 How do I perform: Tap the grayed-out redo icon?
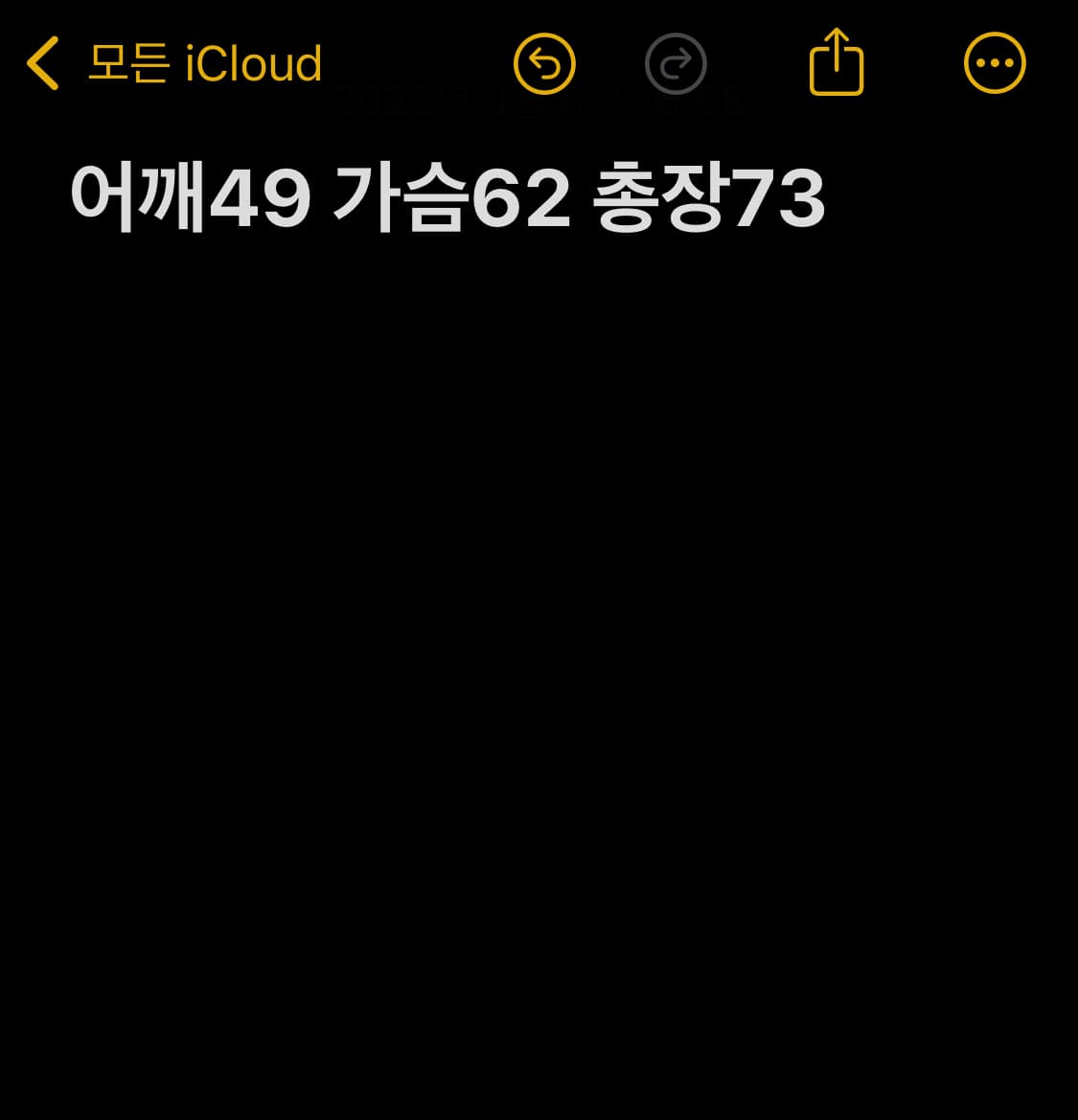tap(676, 61)
